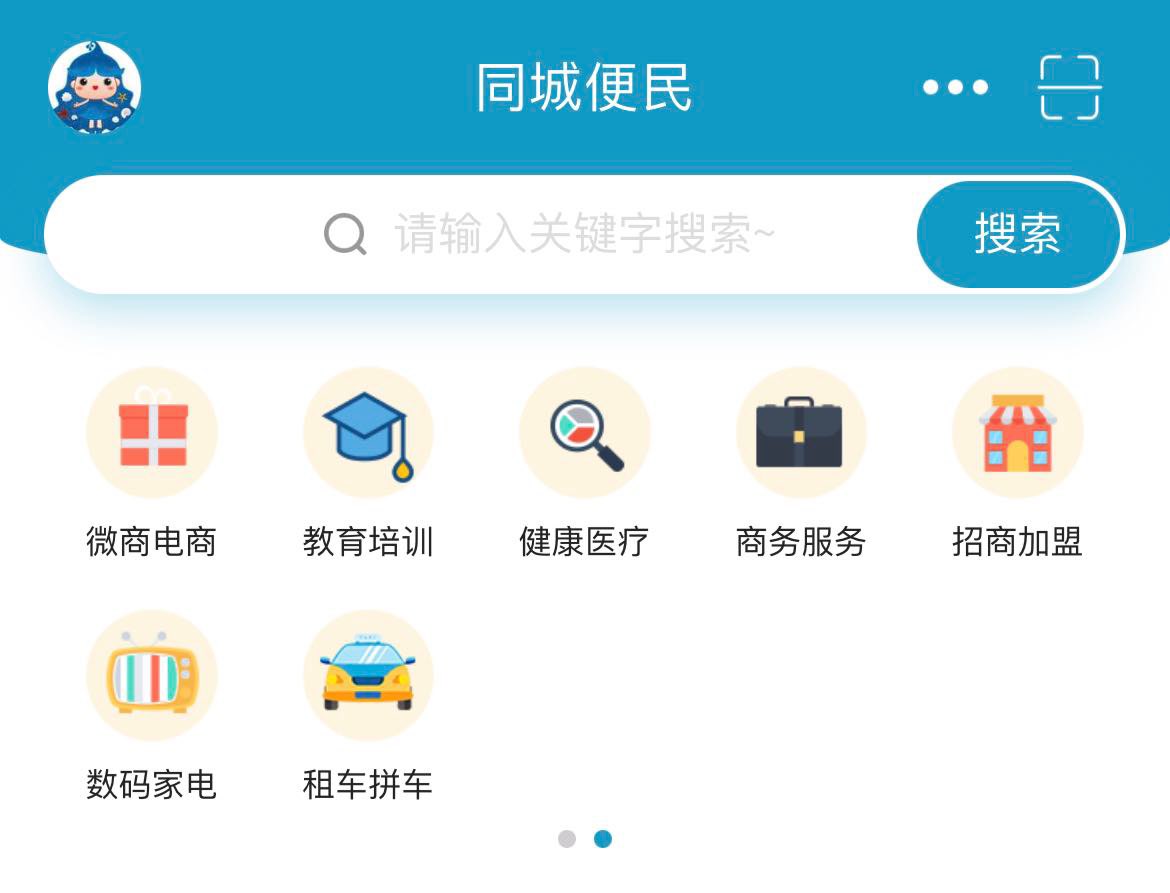
Task: Open the QR code scanner
Action: tap(1069, 88)
